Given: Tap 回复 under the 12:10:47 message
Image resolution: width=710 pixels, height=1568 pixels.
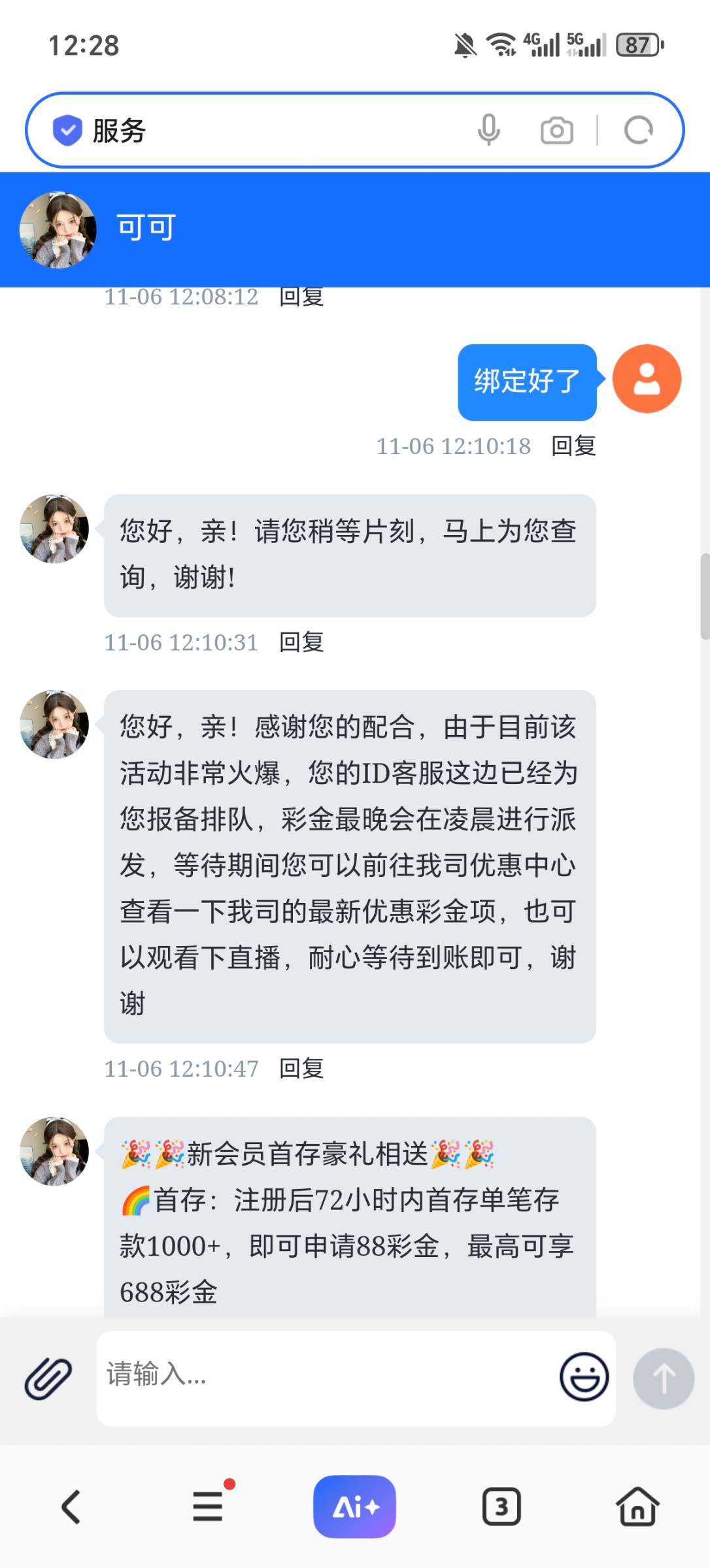Looking at the screenshot, I should (301, 1069).
